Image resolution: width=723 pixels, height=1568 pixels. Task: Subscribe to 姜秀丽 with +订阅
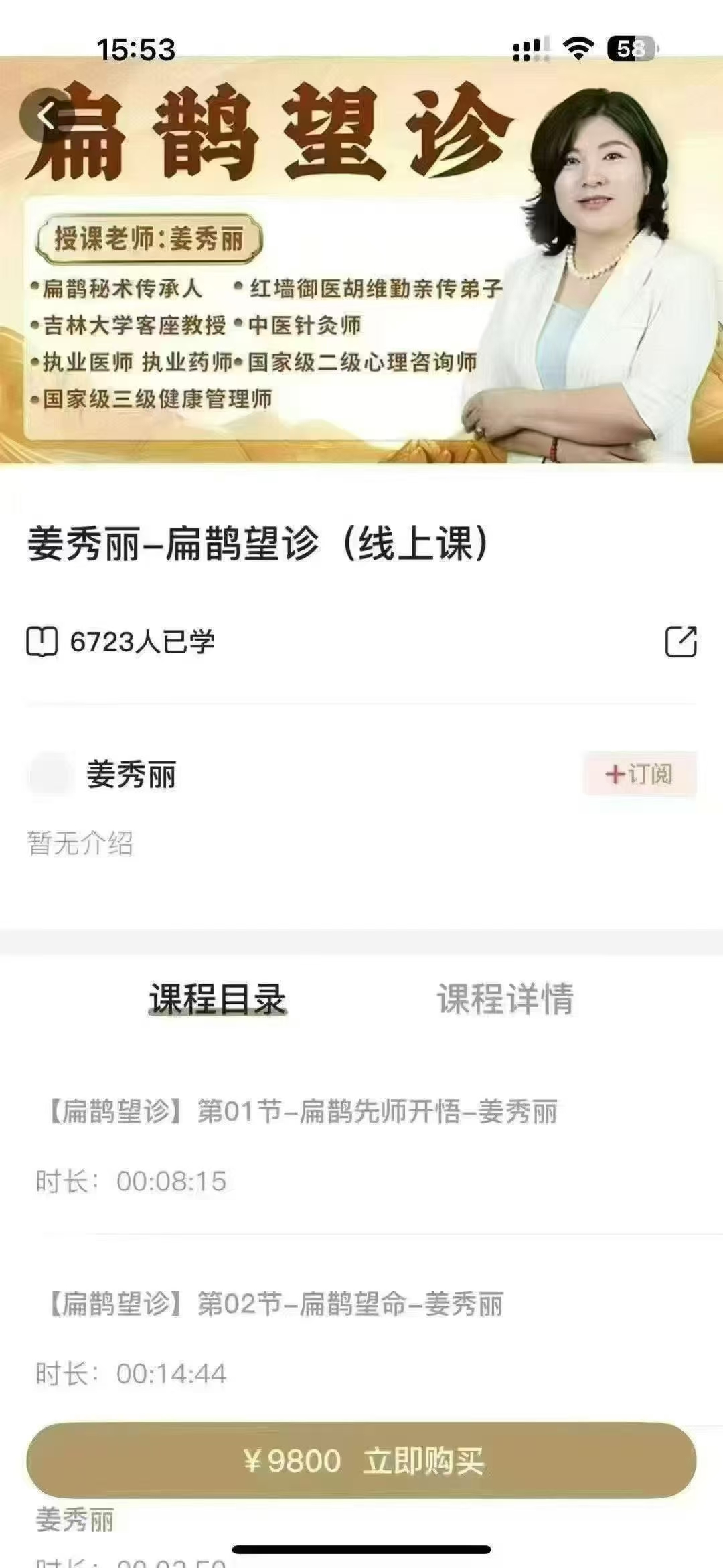tap(639, 774)
